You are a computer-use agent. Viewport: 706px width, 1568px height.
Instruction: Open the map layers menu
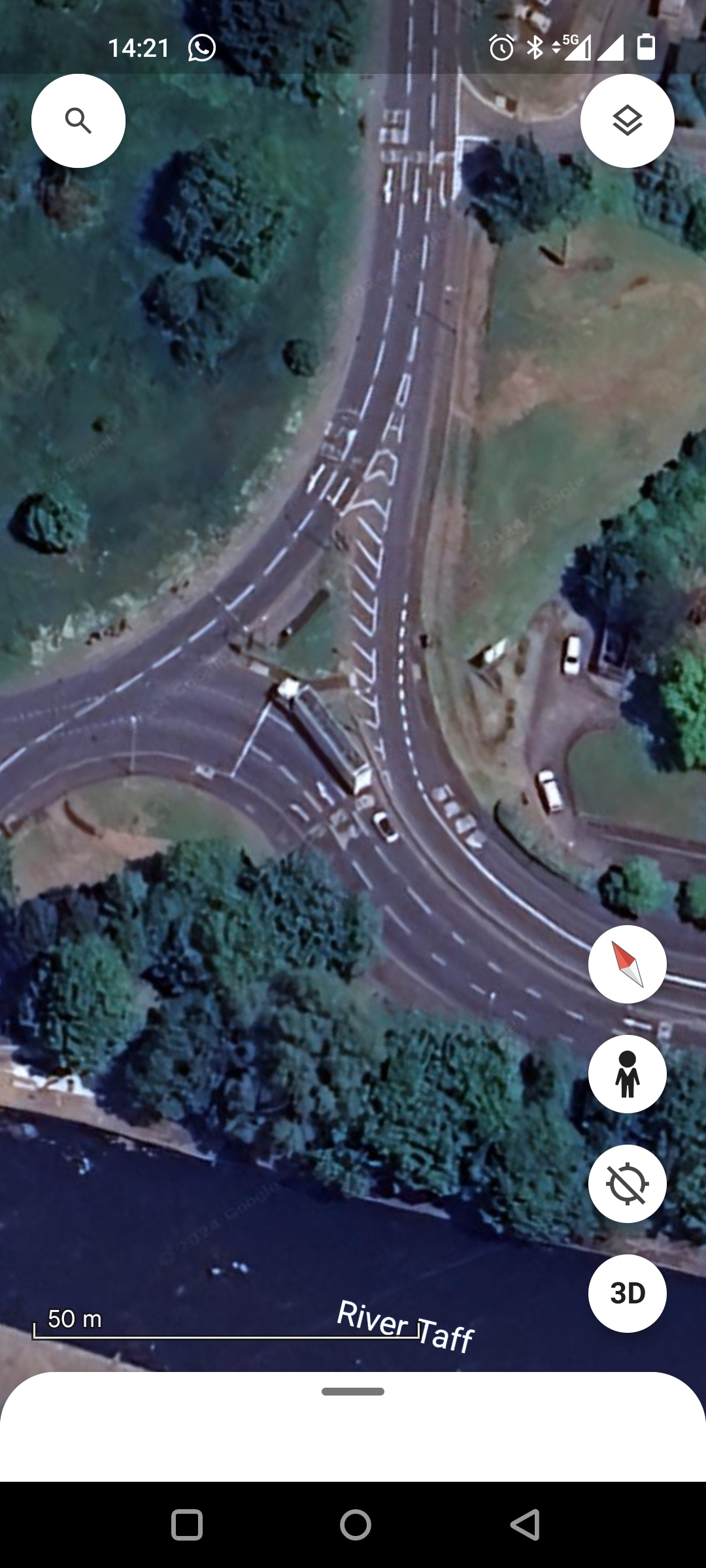[x=627, y=121]
